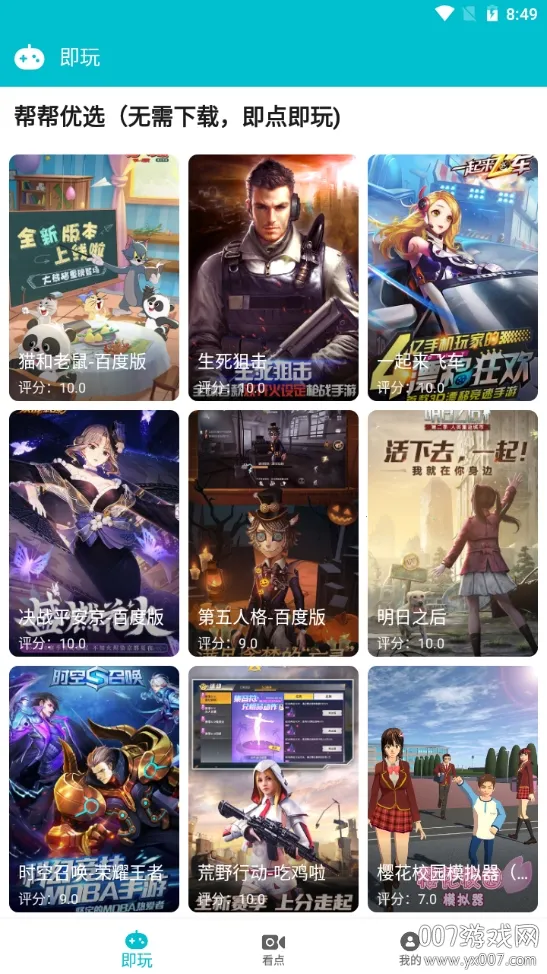The width and height of the screenshot is (547, 974).
Task: Launch the 生死狙击 game
Action: pos(273,277)
